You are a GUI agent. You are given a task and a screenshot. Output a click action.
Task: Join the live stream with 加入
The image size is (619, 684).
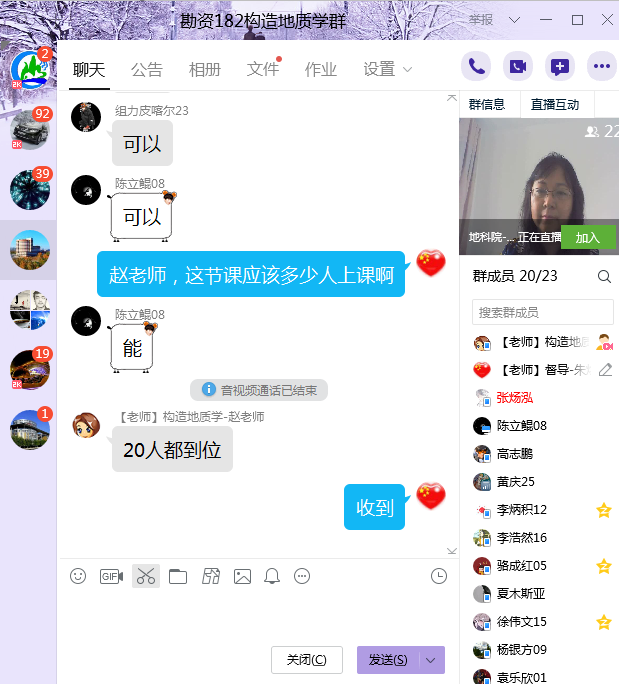[x=587, y=238]
